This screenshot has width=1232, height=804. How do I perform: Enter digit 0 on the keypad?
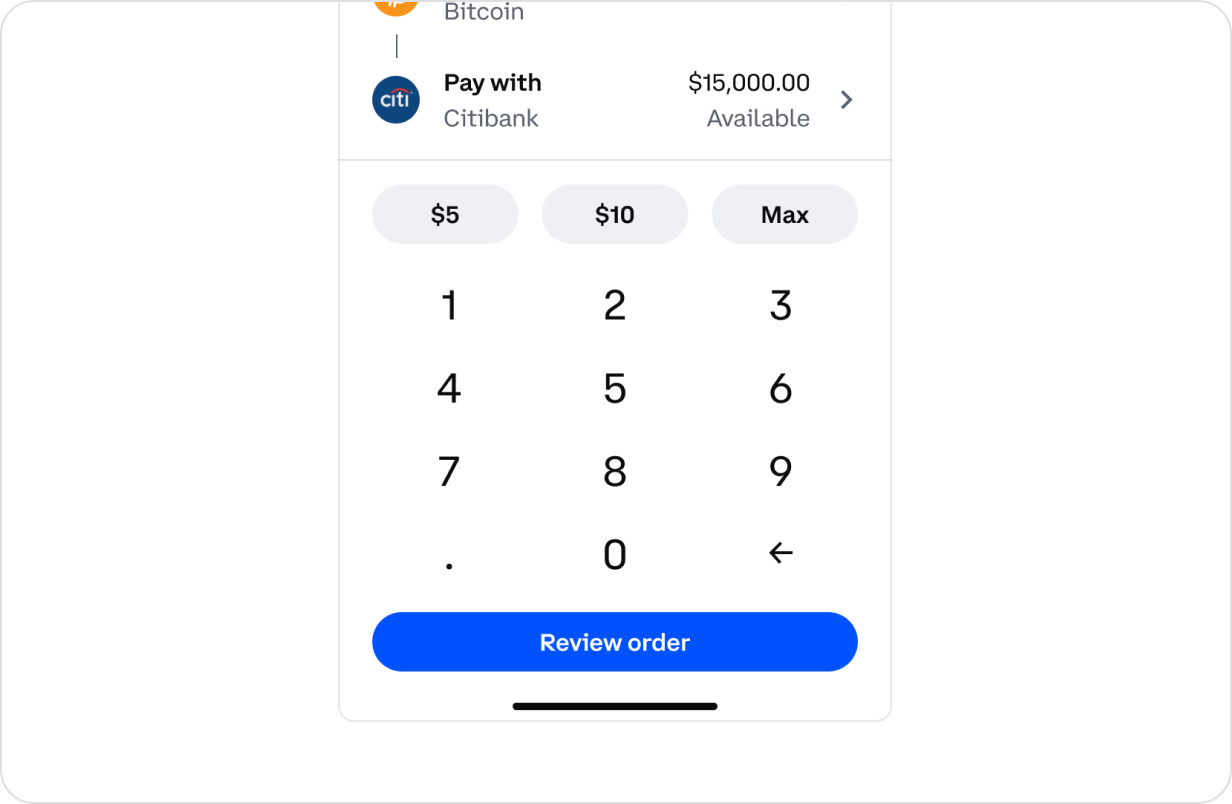point(615,553)
